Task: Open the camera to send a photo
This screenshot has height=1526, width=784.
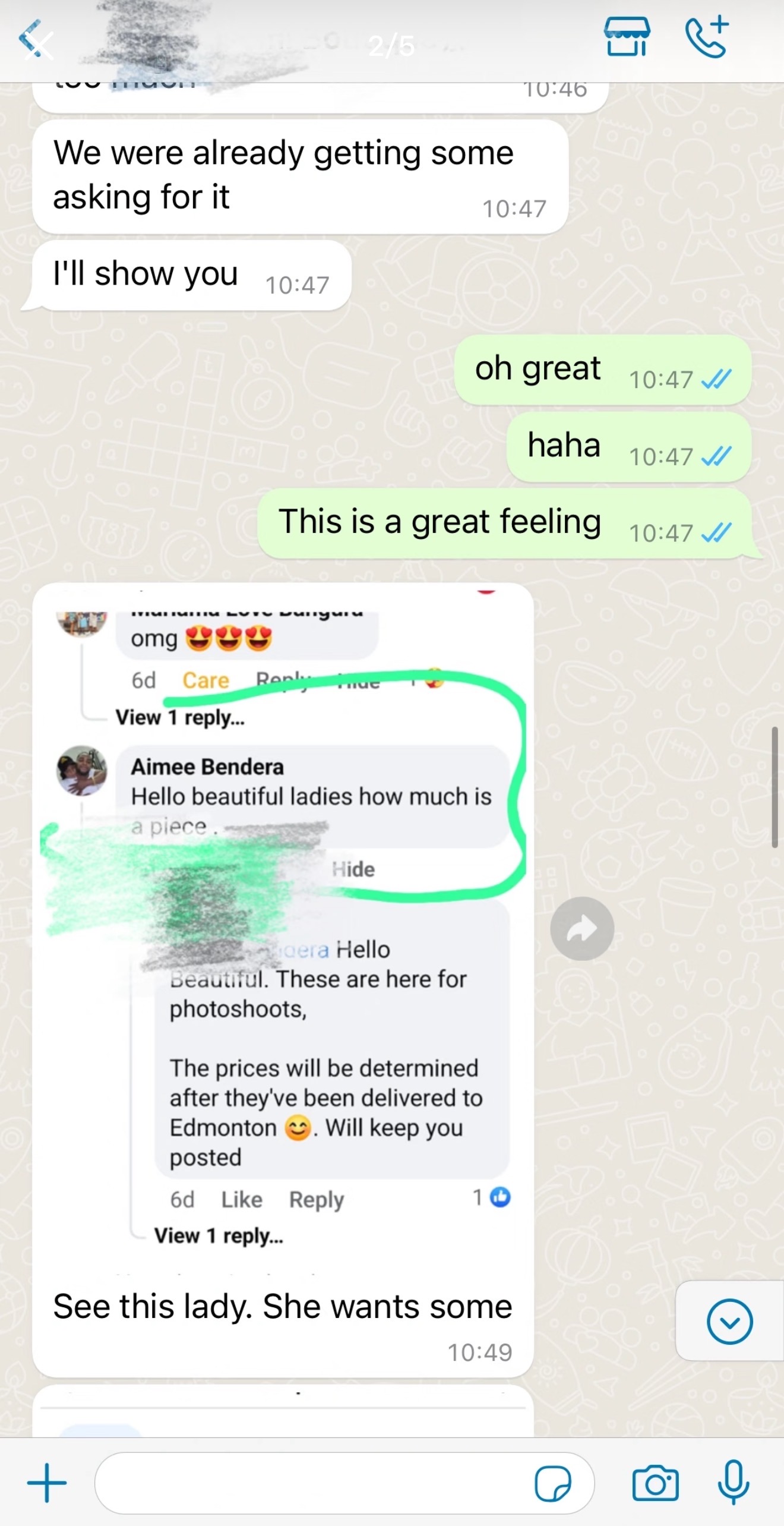Action: pos(655,1483)
